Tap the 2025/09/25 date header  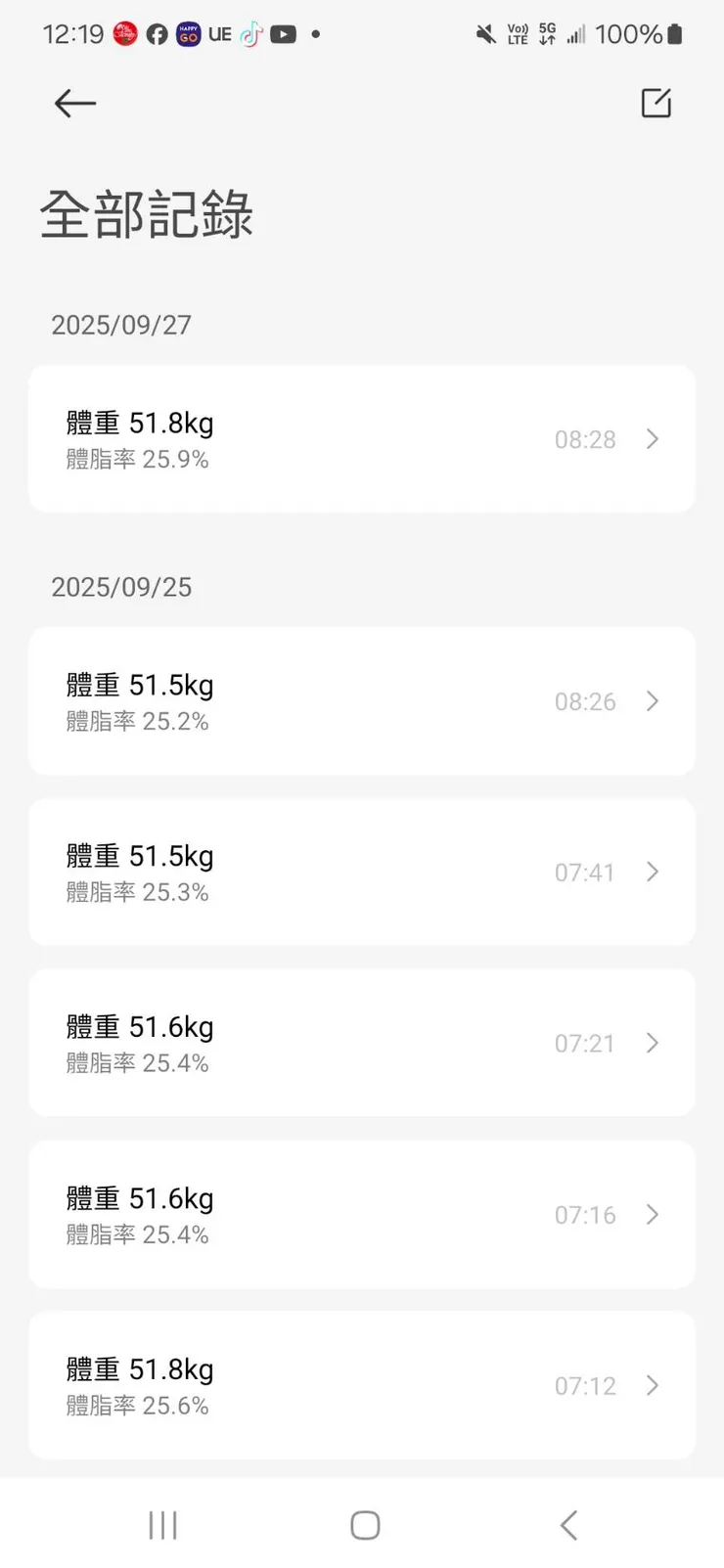tap(119, 587)
